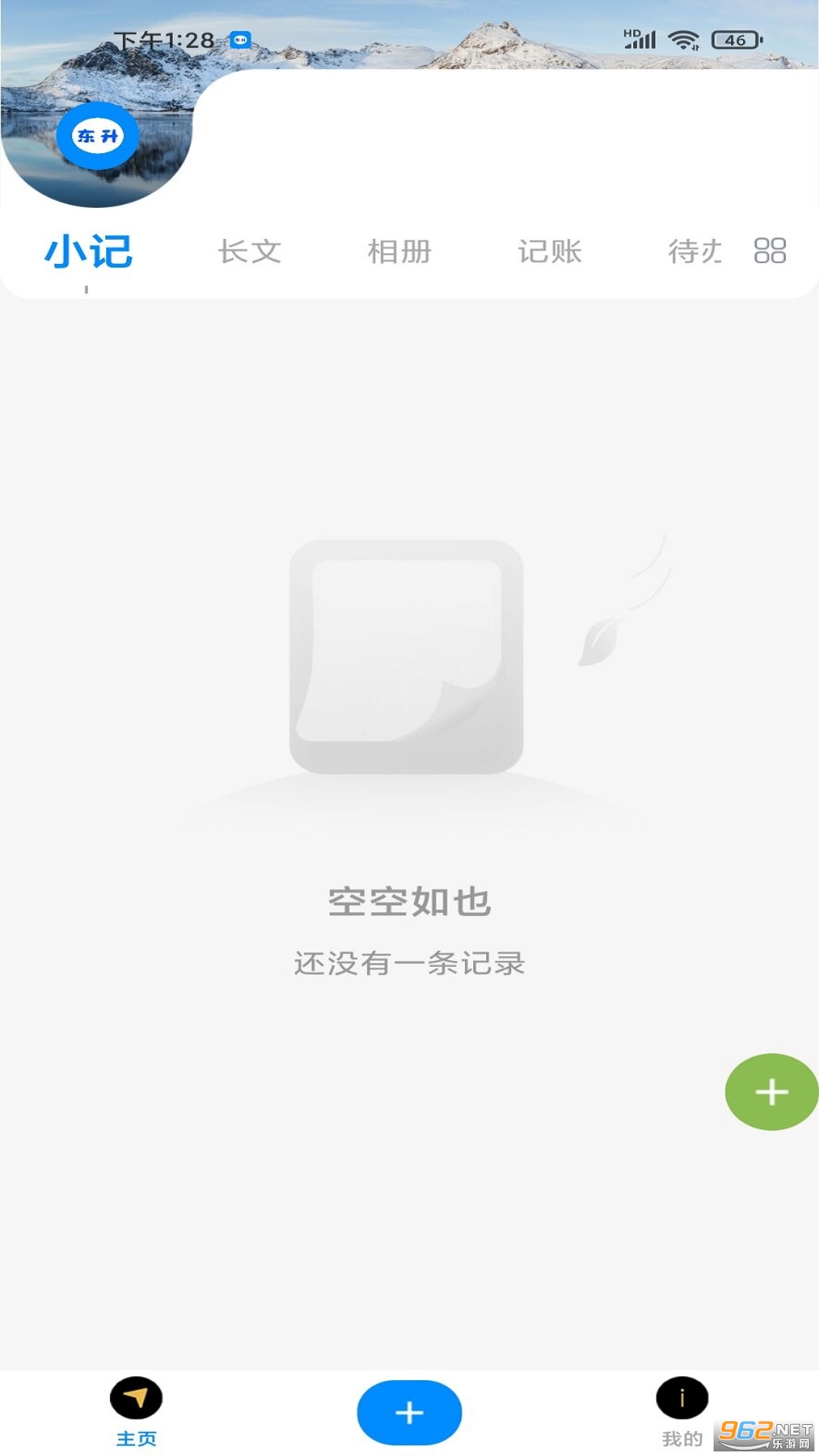Tap the blue plus button in bottom bar
Image resolution: width=819 pixels, height=1456 pixels.
point(409,1413)
